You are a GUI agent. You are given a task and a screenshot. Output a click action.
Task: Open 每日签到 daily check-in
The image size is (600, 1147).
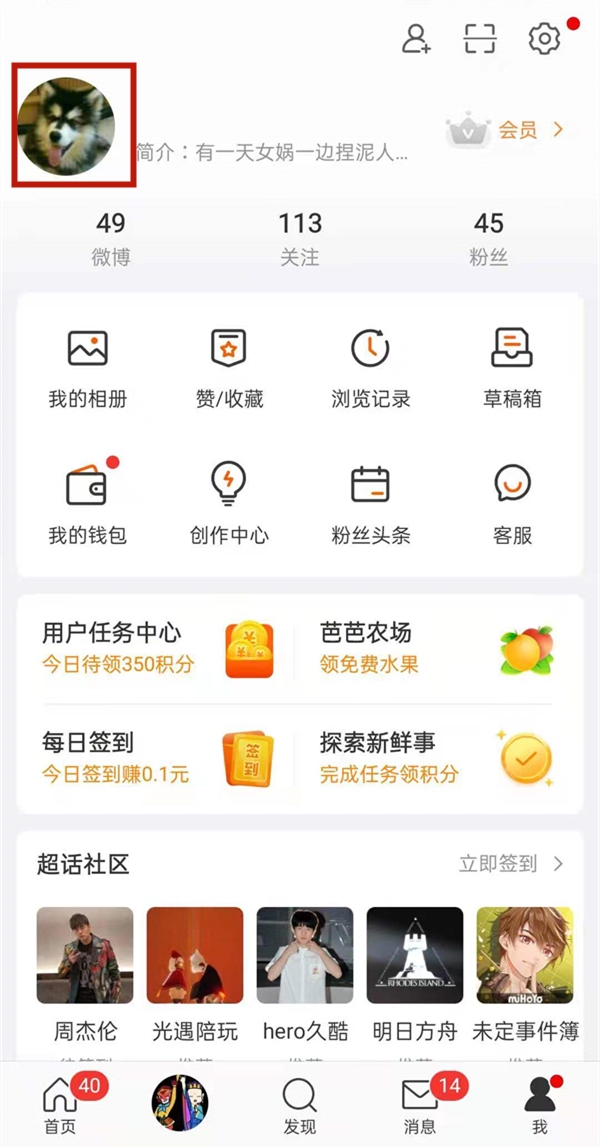(150, 758)
